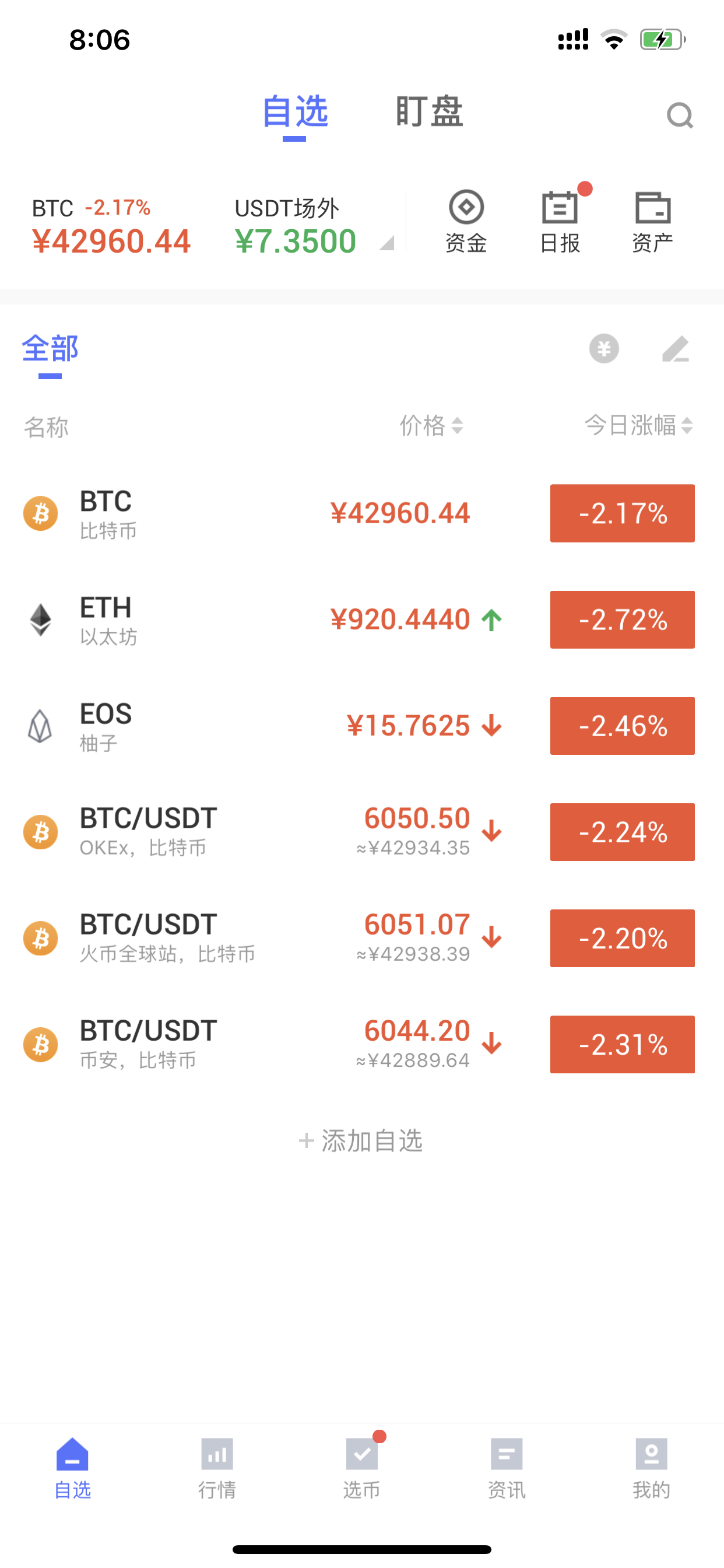Open the EOS 柚子 row

pos(362,726)
